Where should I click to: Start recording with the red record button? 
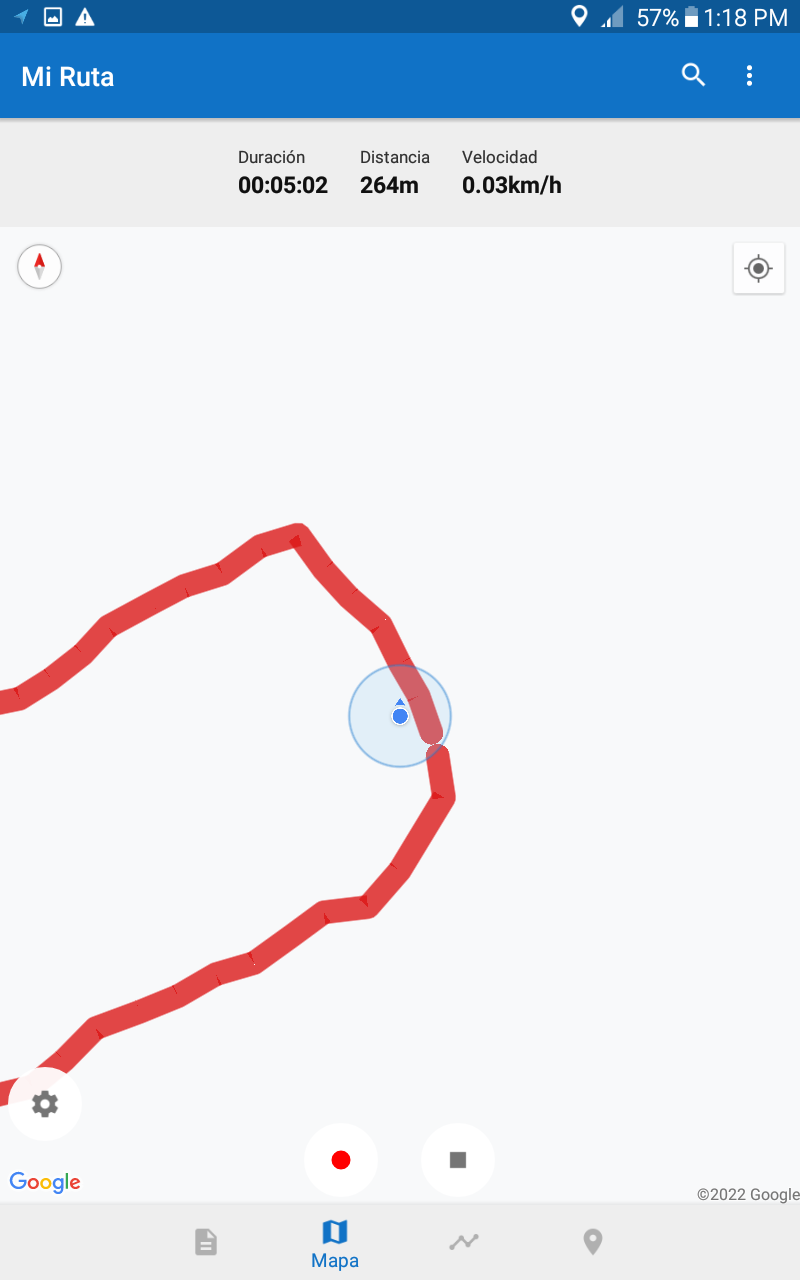(341, 1160)
